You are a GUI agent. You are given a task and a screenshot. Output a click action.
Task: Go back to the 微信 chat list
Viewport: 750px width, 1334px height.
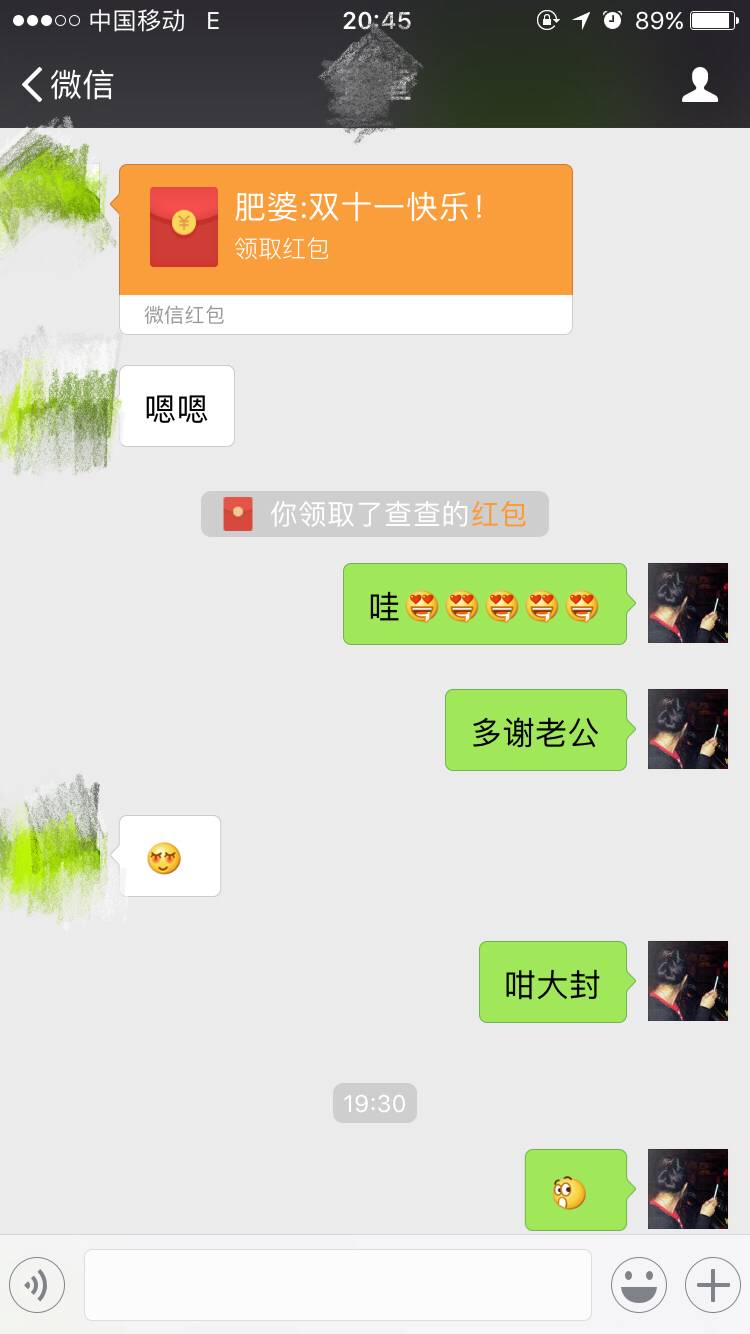tap(68, 85)
